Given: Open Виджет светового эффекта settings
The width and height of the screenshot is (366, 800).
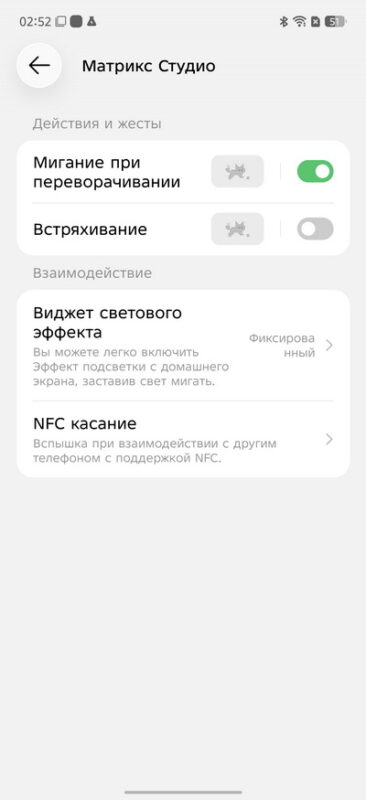Looking at the screenshot, I should point(183,346).
